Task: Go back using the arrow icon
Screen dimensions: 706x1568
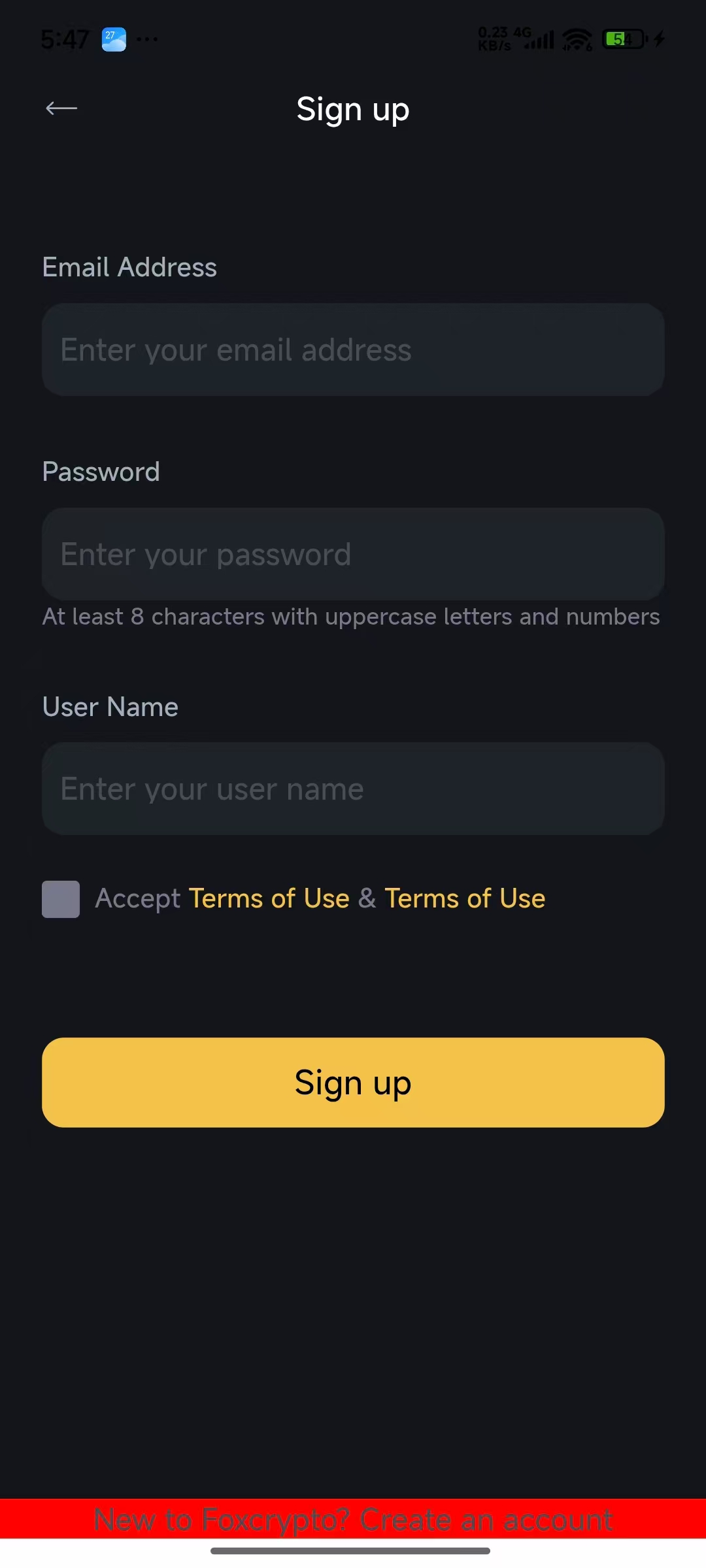Action: click(61, 108)
